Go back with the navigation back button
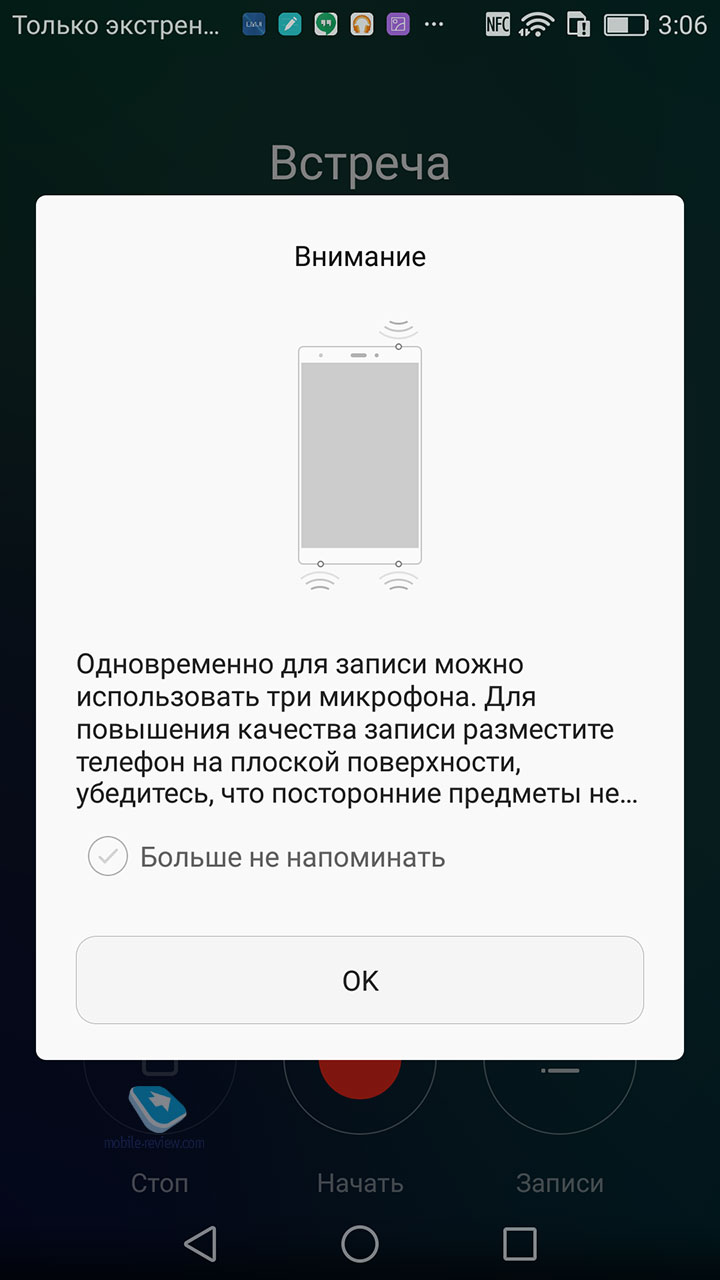This screenshot has width=720, height=1280. pos(201,1243)
